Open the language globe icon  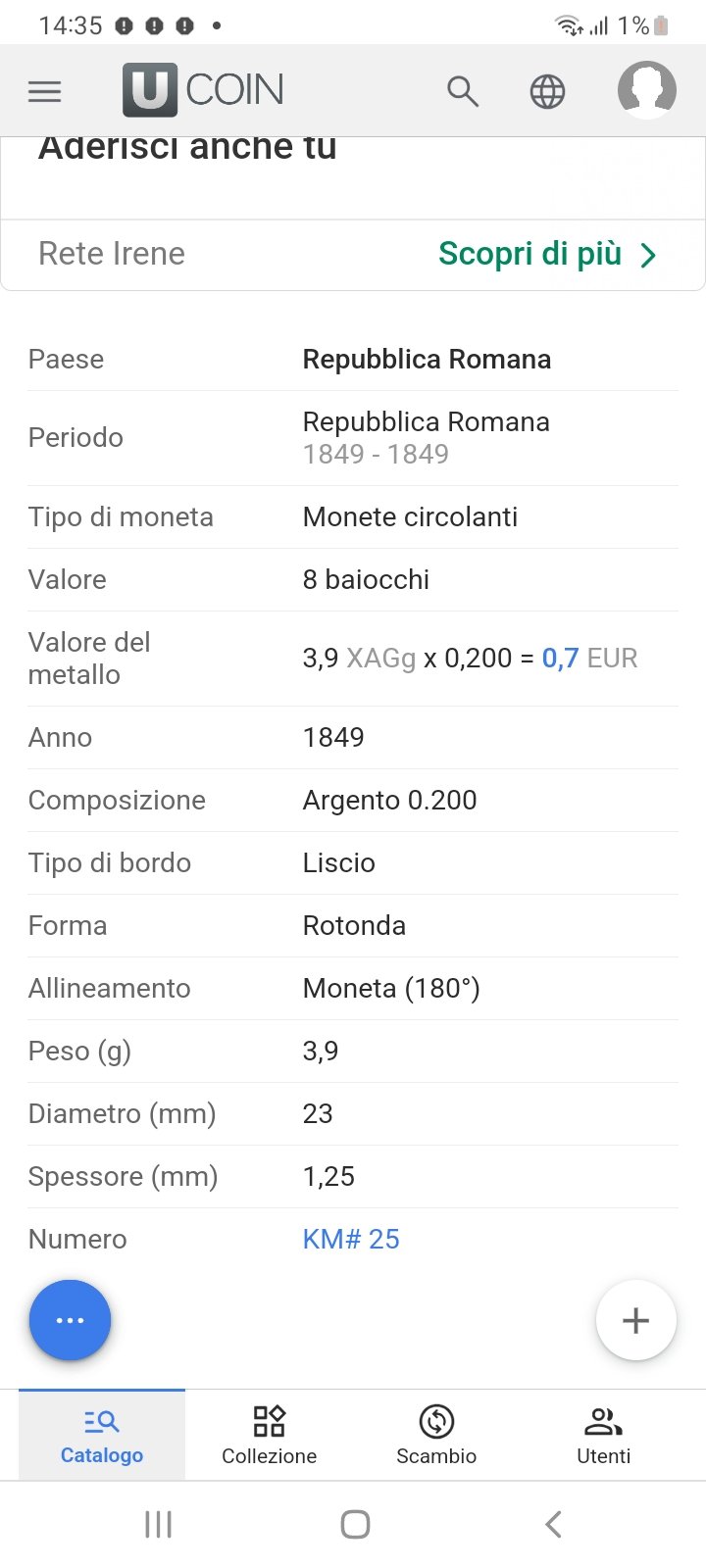(547, 91)
